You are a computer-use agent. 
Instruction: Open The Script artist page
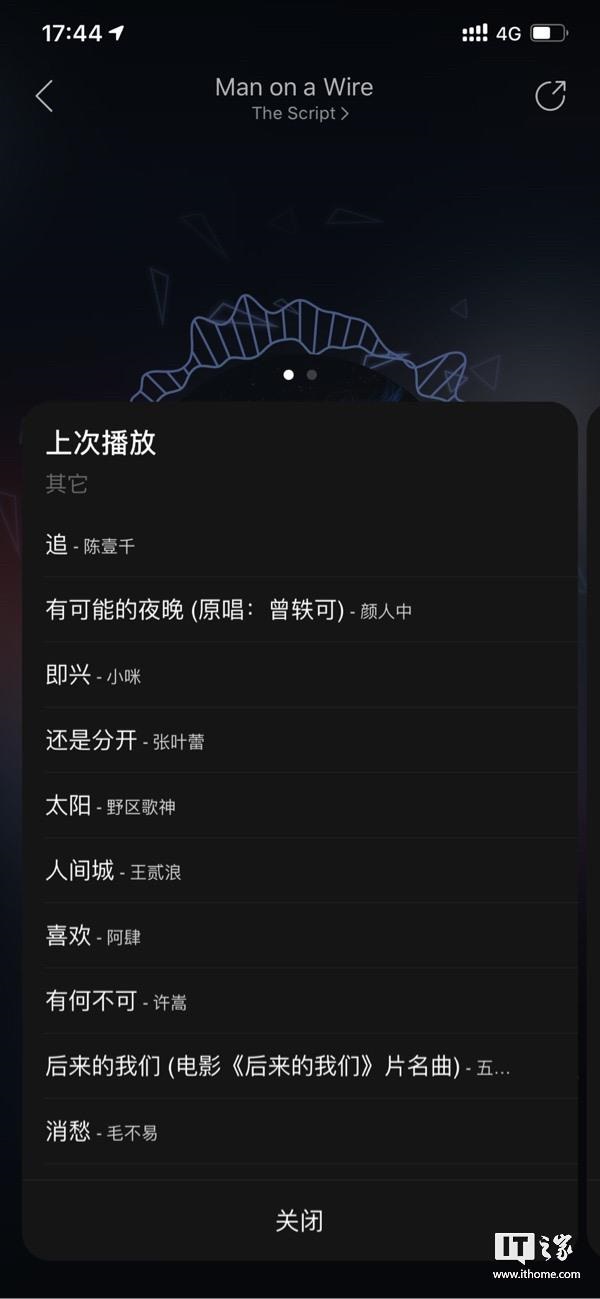(299, 114)
